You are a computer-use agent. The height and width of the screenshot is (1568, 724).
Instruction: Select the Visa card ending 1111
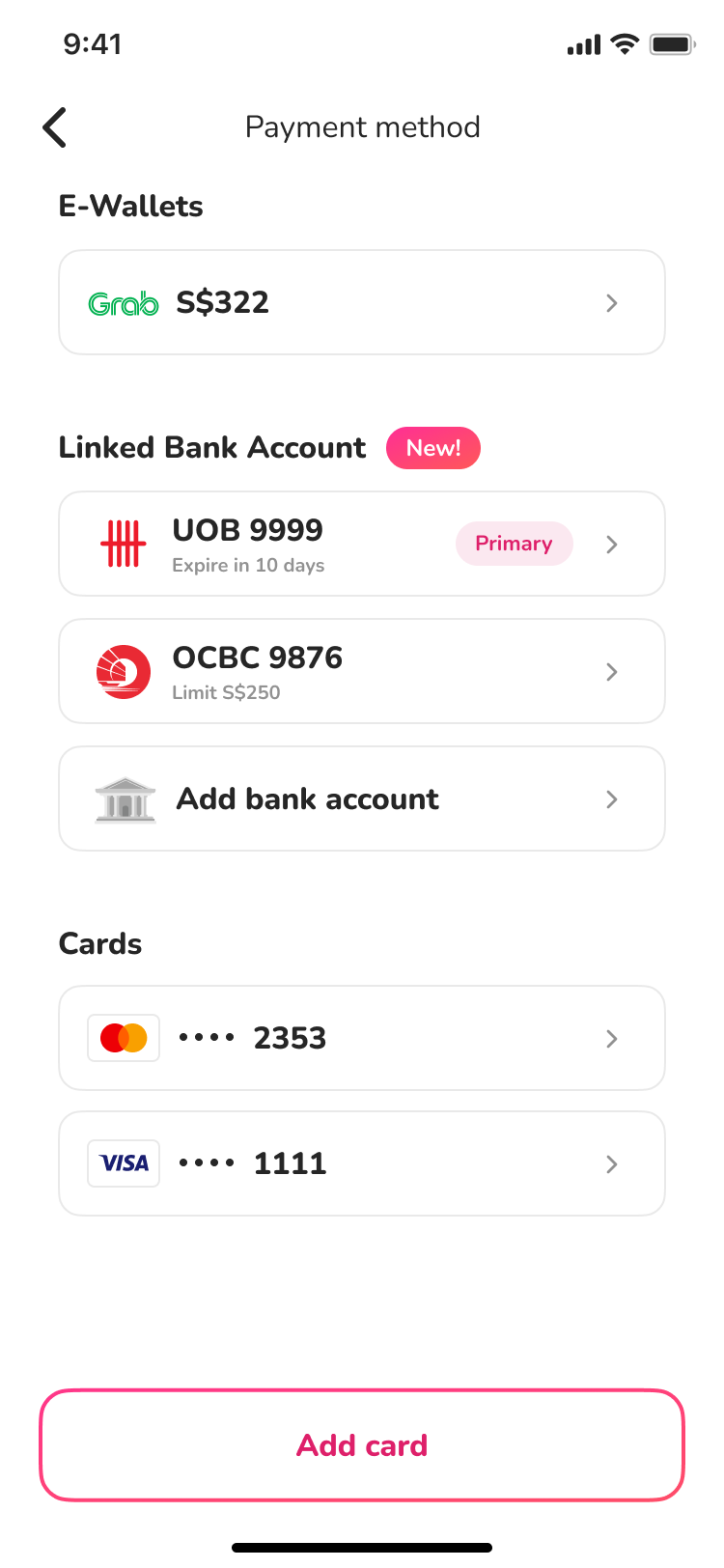(x=362, y=1163)
